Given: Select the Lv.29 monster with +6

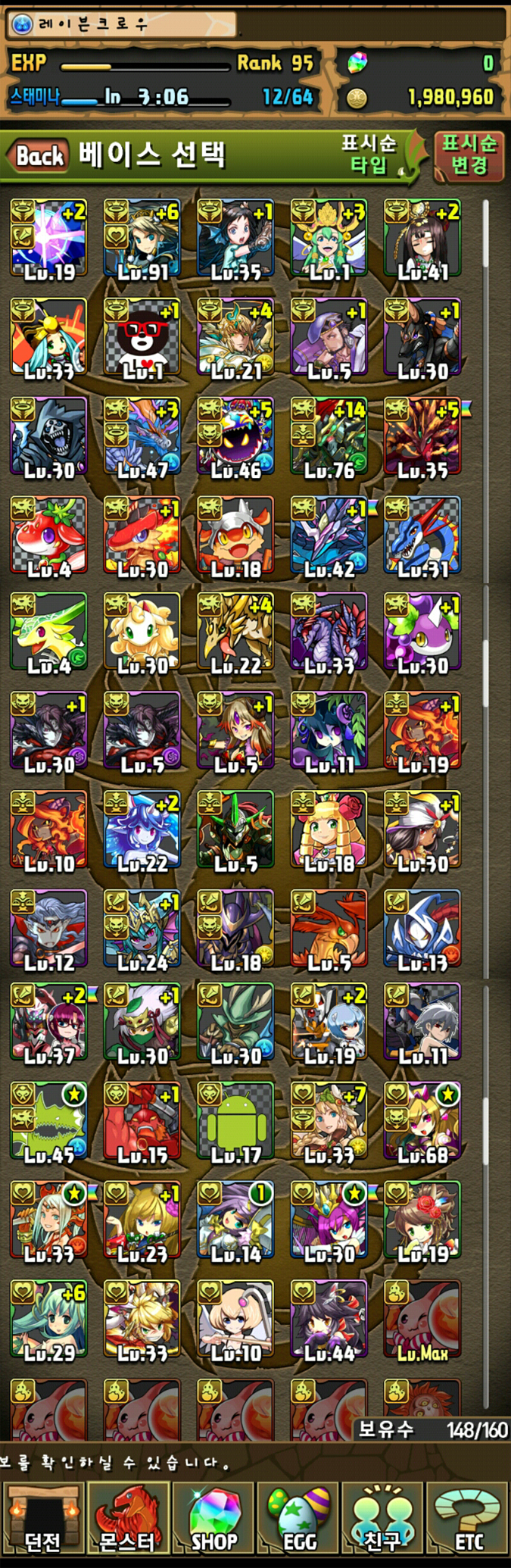Looking at the screenshot, I should click(x=48, y=1320).
